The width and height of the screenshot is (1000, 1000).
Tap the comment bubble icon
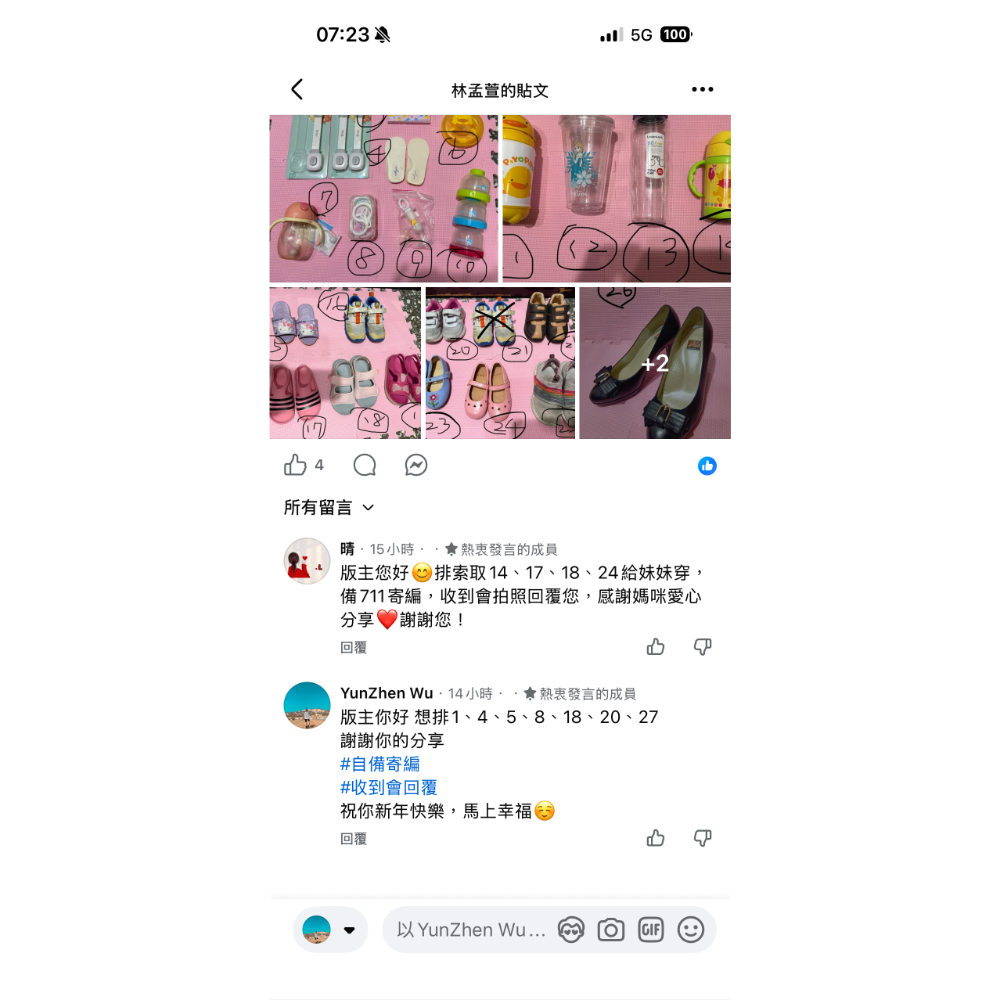365,465
